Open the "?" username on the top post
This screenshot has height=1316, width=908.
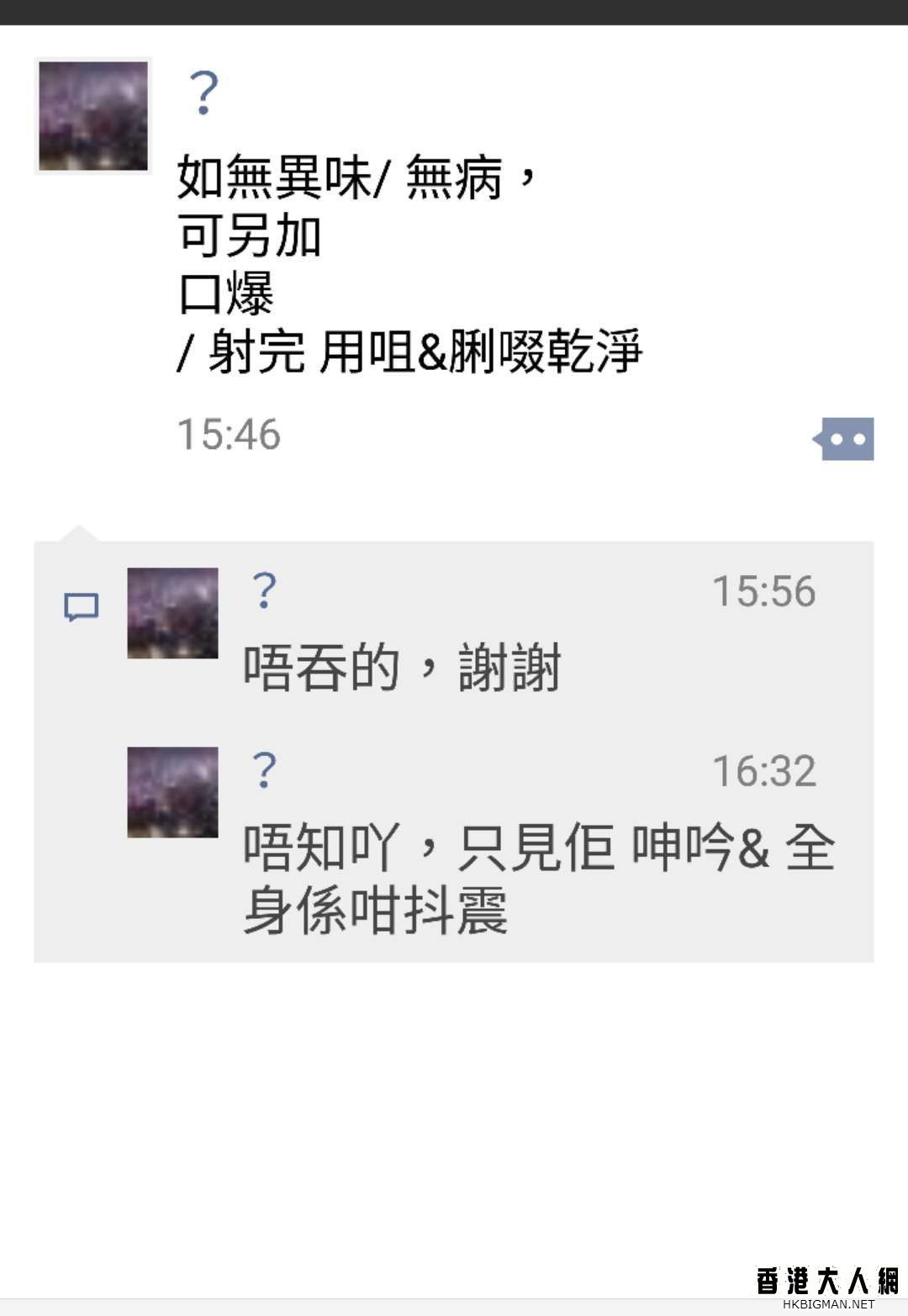pos(203,92)
